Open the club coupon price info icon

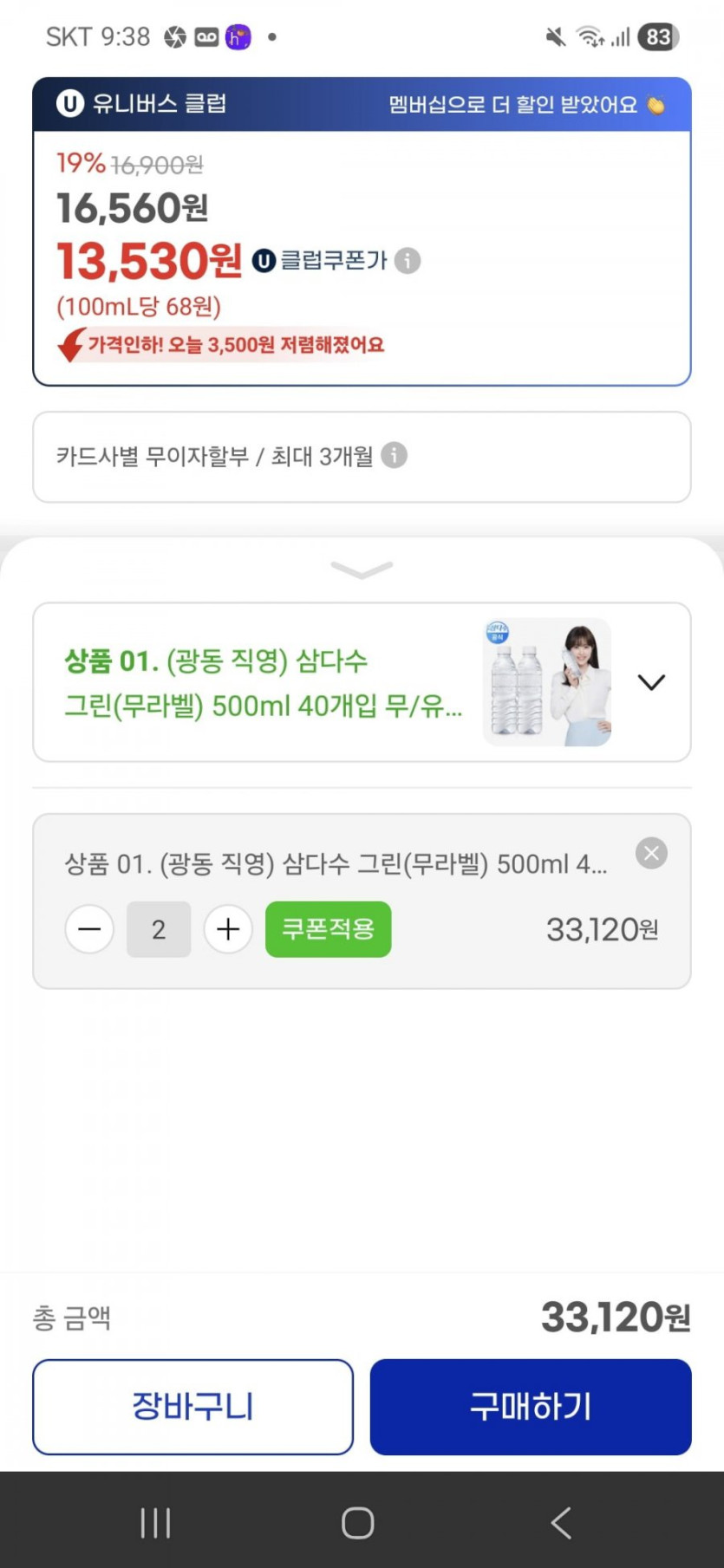(x=408, y=261)
